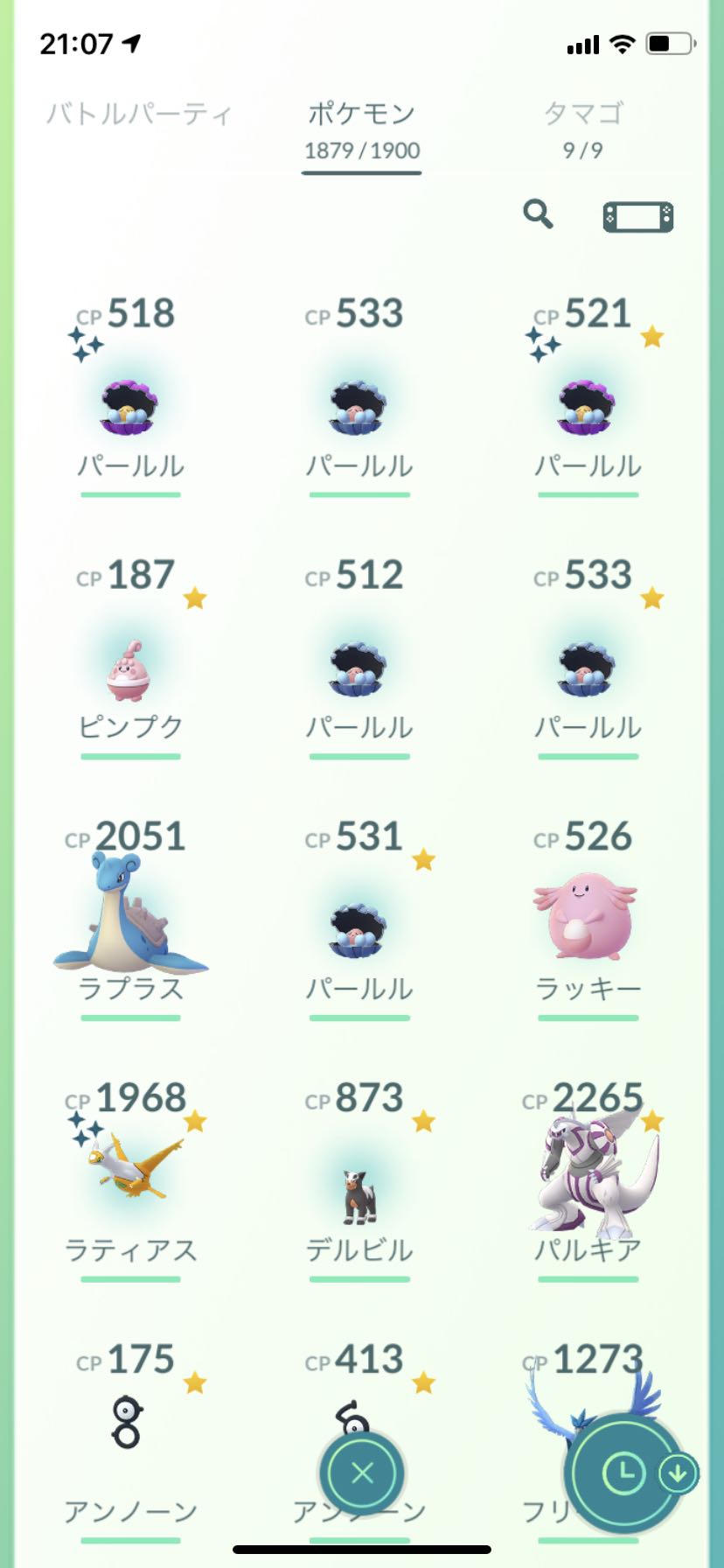
Task: Tap the favorite star on CP 521 パールル
Action: [651, 336]
